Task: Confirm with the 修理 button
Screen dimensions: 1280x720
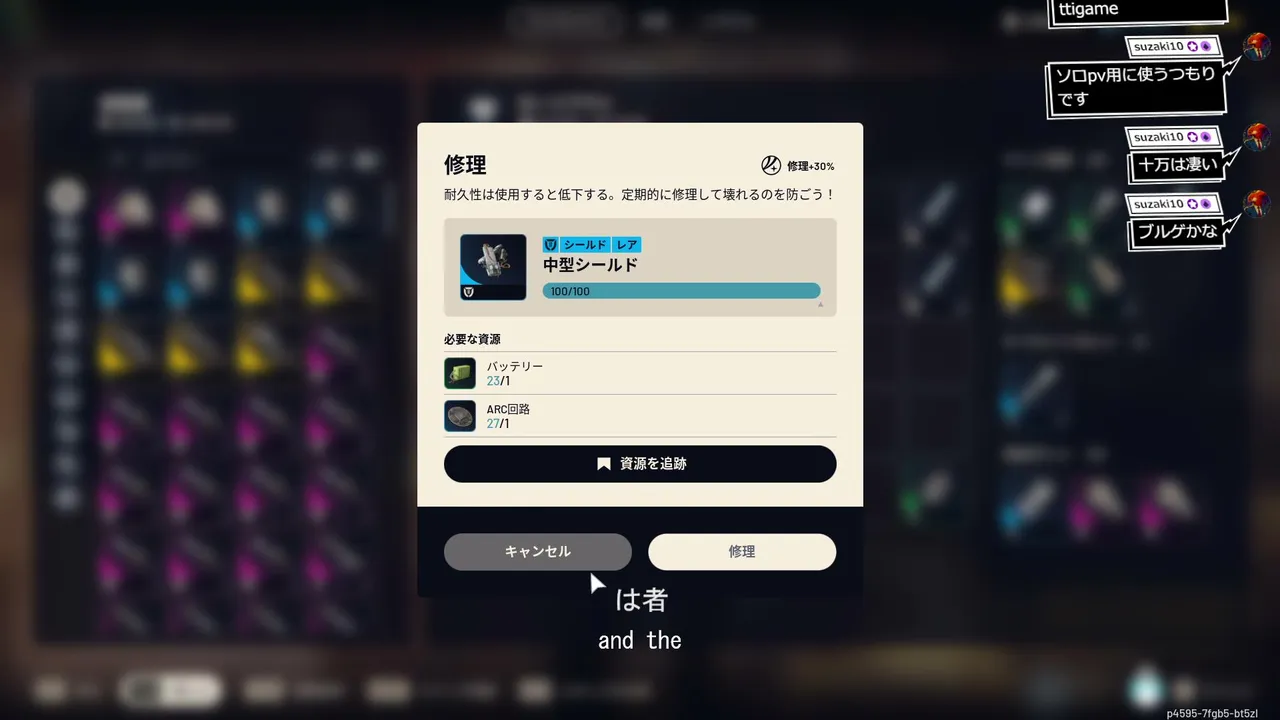Action: (742, 552)
